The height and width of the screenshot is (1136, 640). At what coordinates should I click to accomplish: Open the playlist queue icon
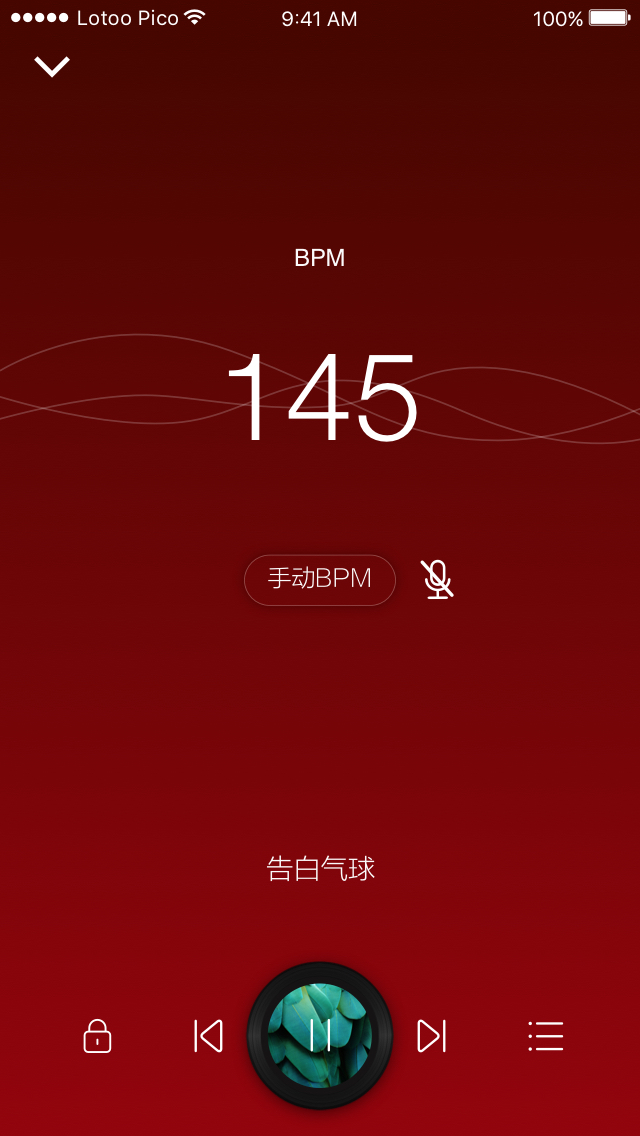(x=545, y=1036)
